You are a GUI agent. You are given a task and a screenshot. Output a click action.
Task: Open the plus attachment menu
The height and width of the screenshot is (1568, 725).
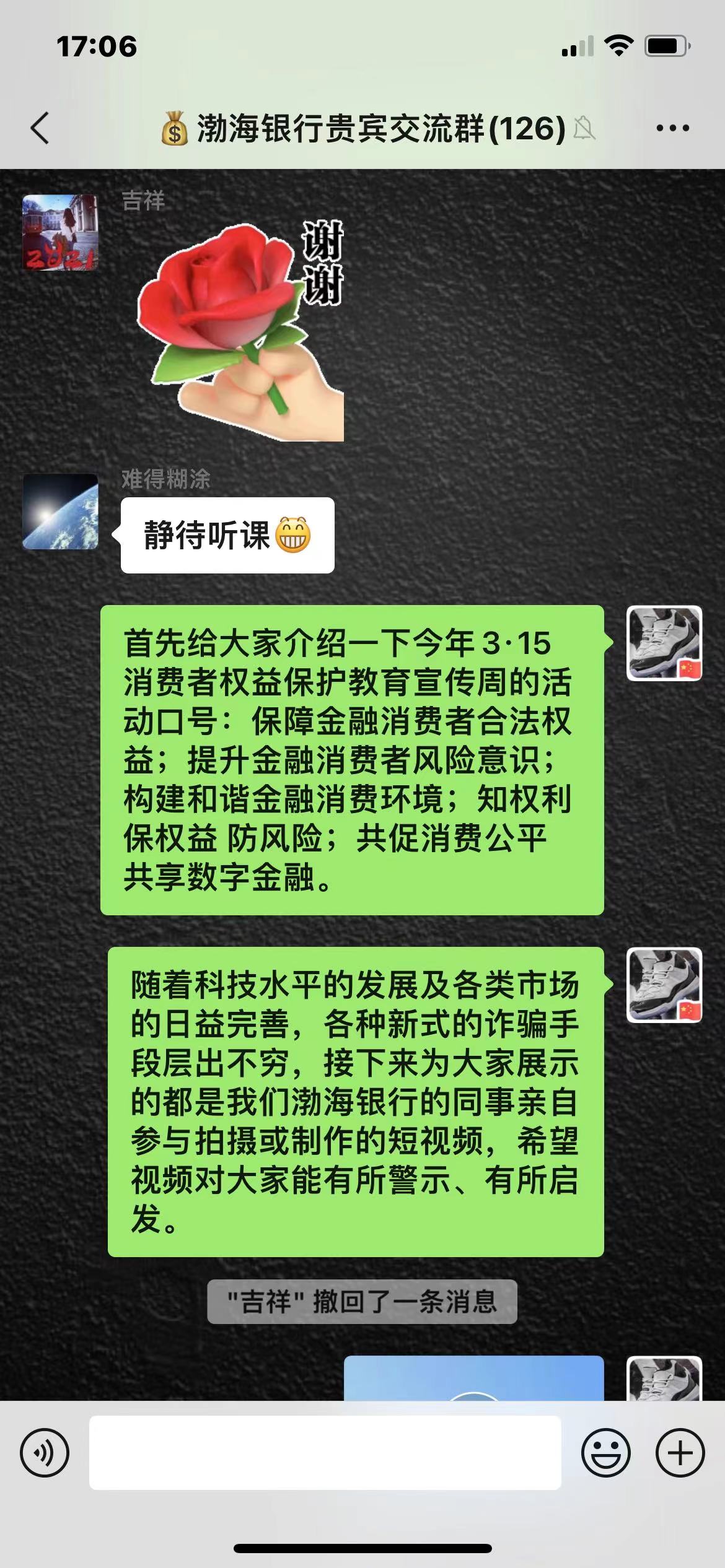tap(680, 1453)
